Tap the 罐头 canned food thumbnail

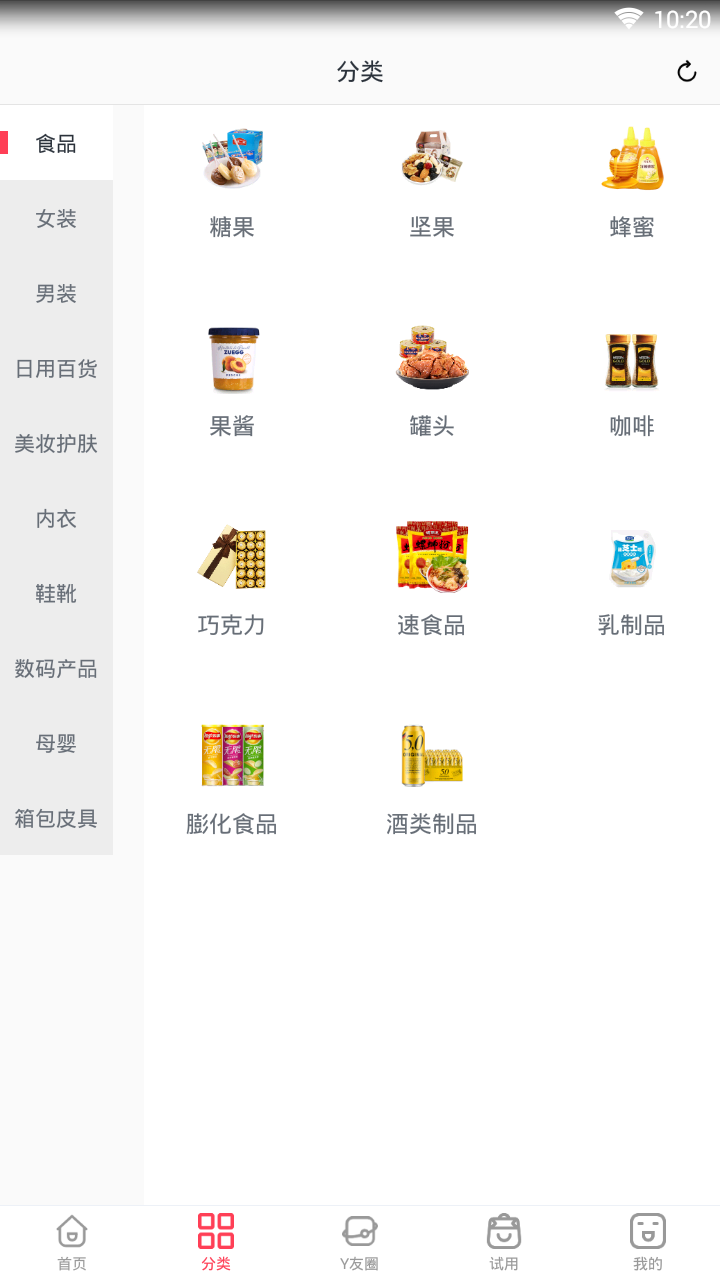click(x=430, y=358)
